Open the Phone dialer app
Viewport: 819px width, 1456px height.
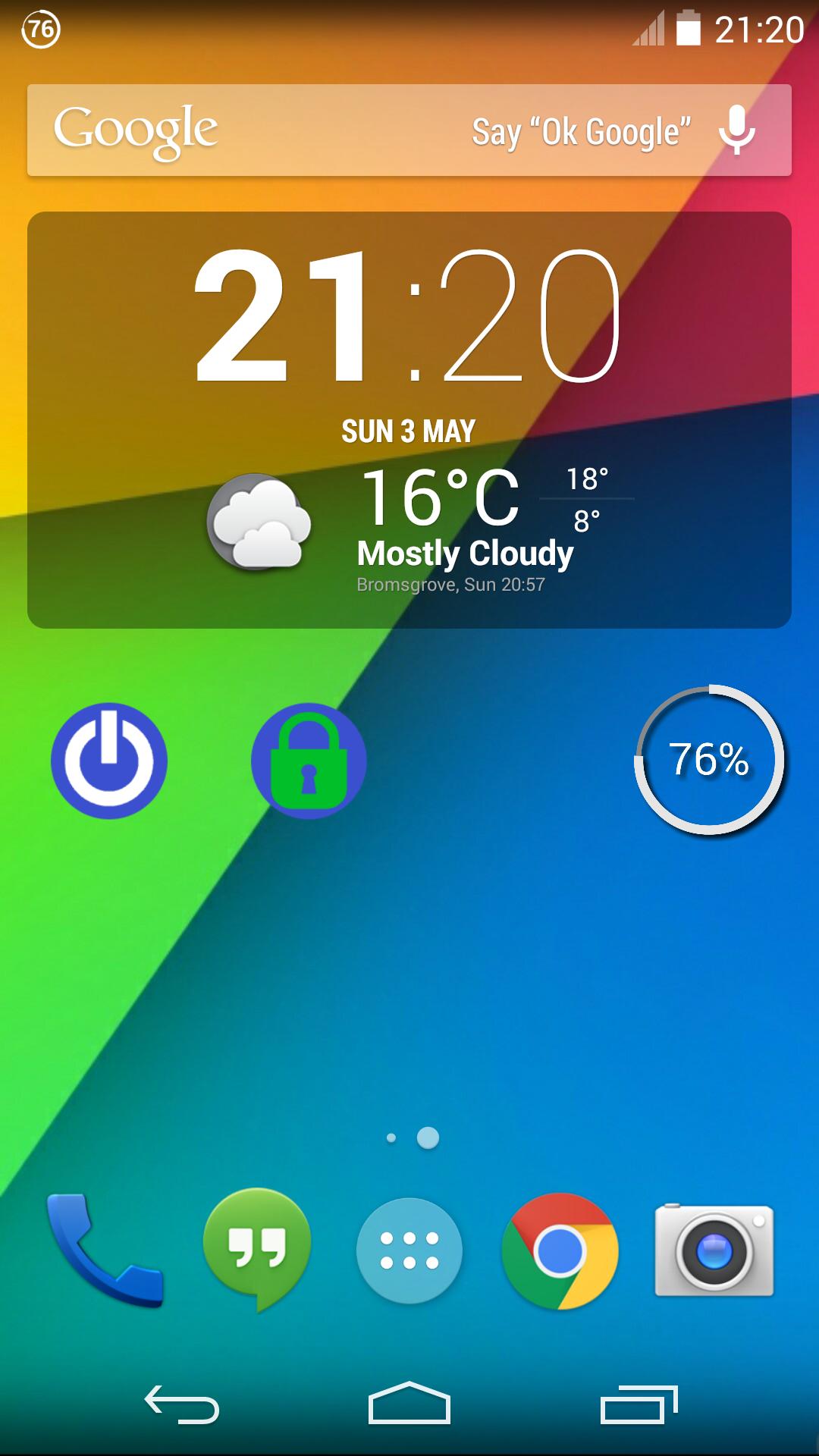[x=105, y=1250]
